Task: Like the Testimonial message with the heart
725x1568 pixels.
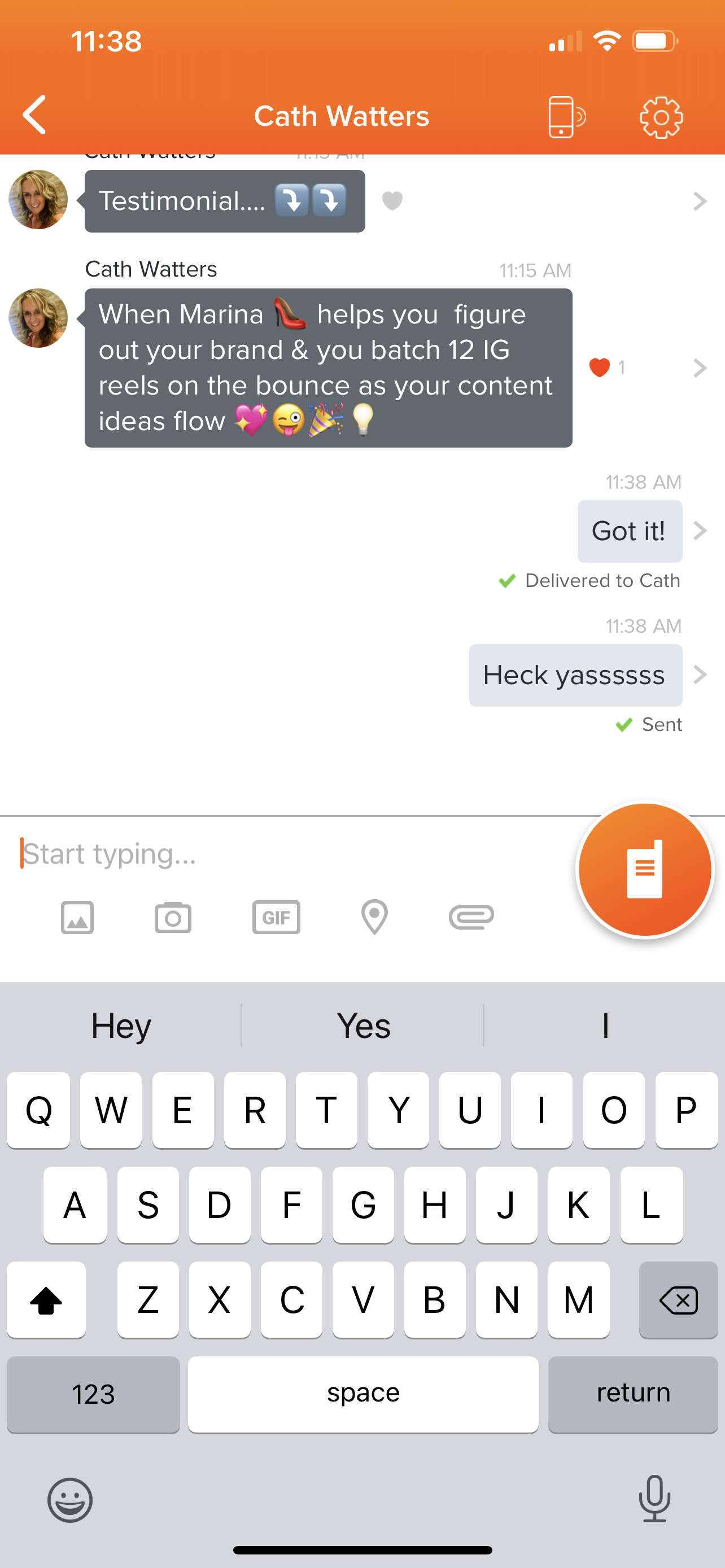Action: (392, 200)
